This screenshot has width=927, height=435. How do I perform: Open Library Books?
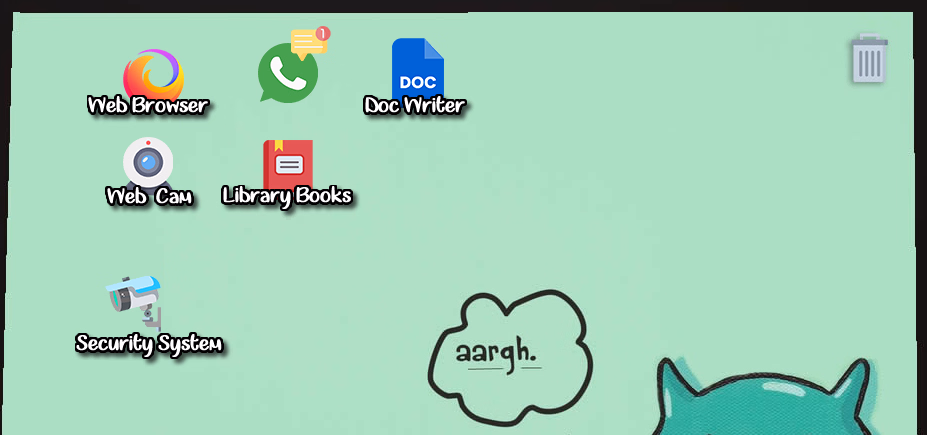coord(288,165)
